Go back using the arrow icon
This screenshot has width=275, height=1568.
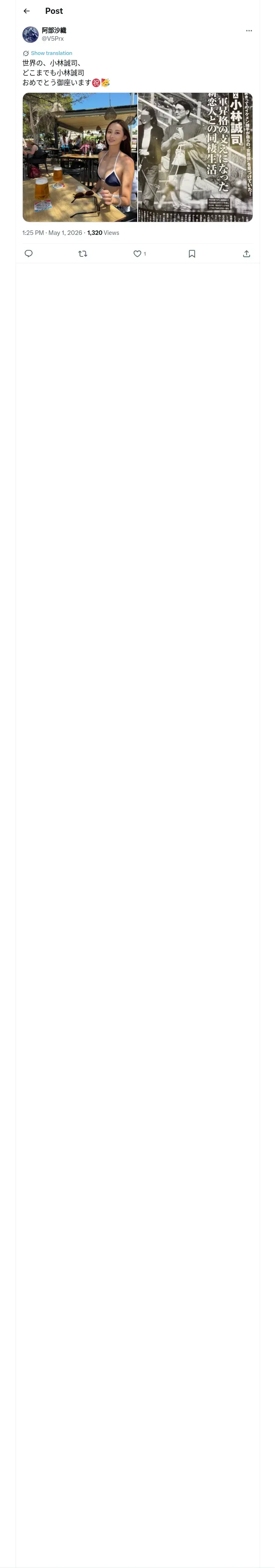(26, 11)
